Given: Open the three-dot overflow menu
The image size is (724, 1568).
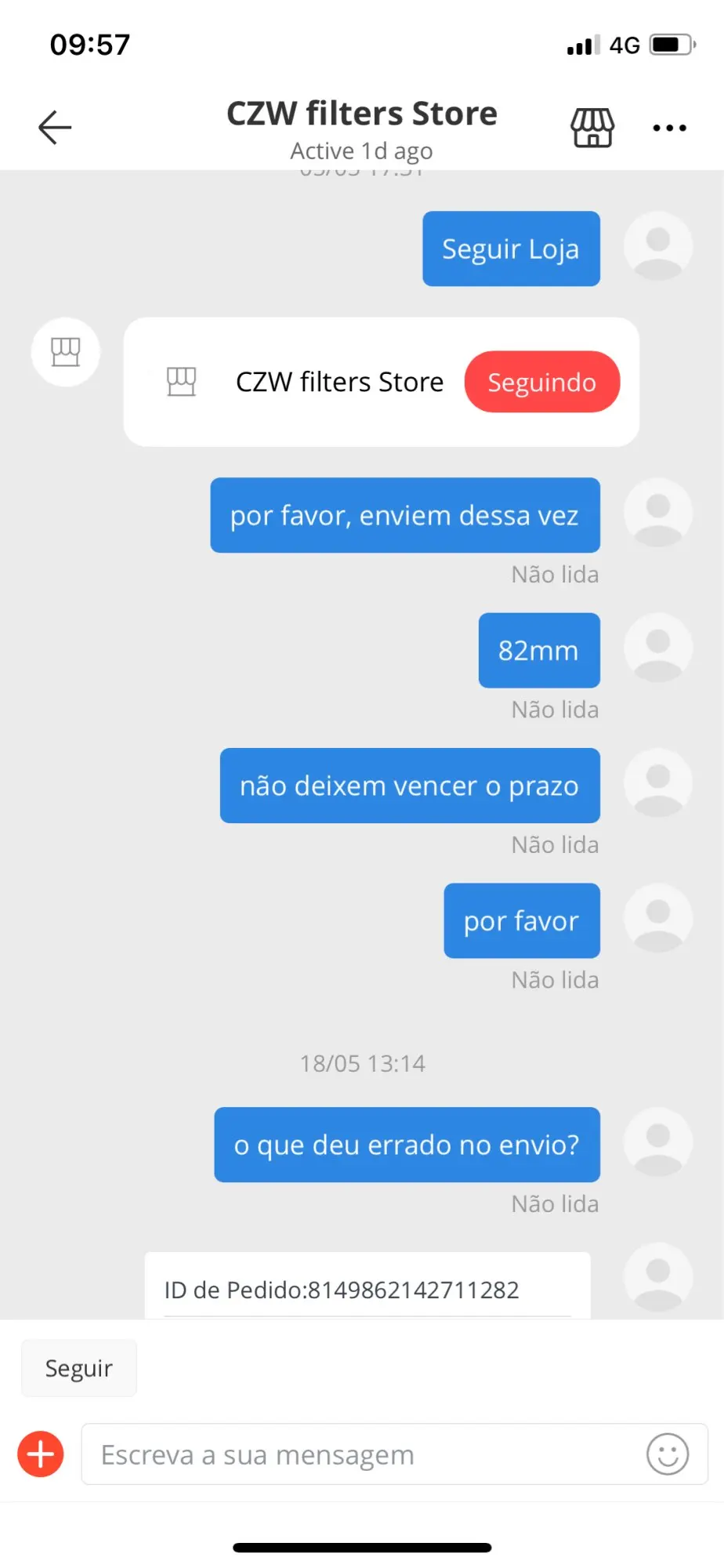Looking at the screenshot, I should tap(669, 128).
